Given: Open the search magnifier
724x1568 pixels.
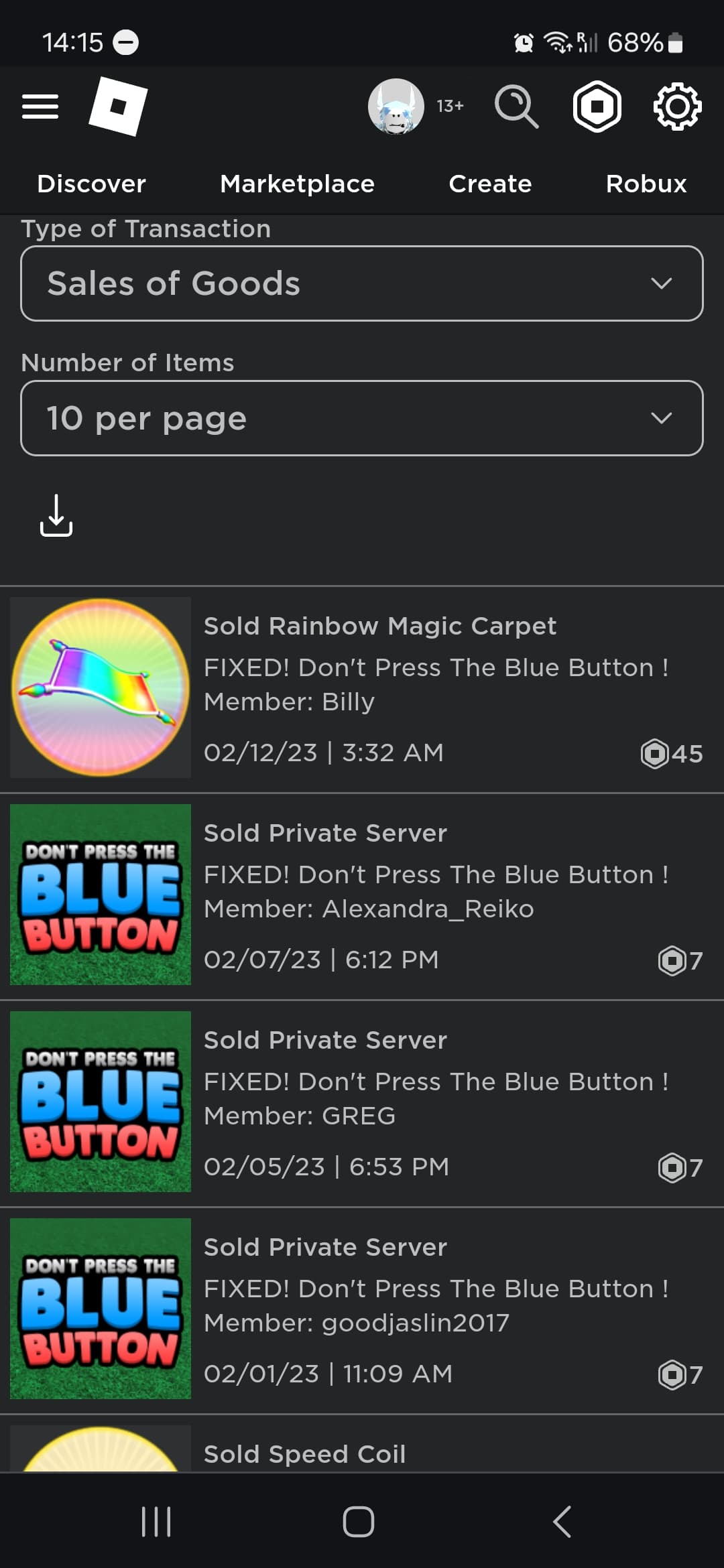Looking at the screenshot, I should click(516, 107).
